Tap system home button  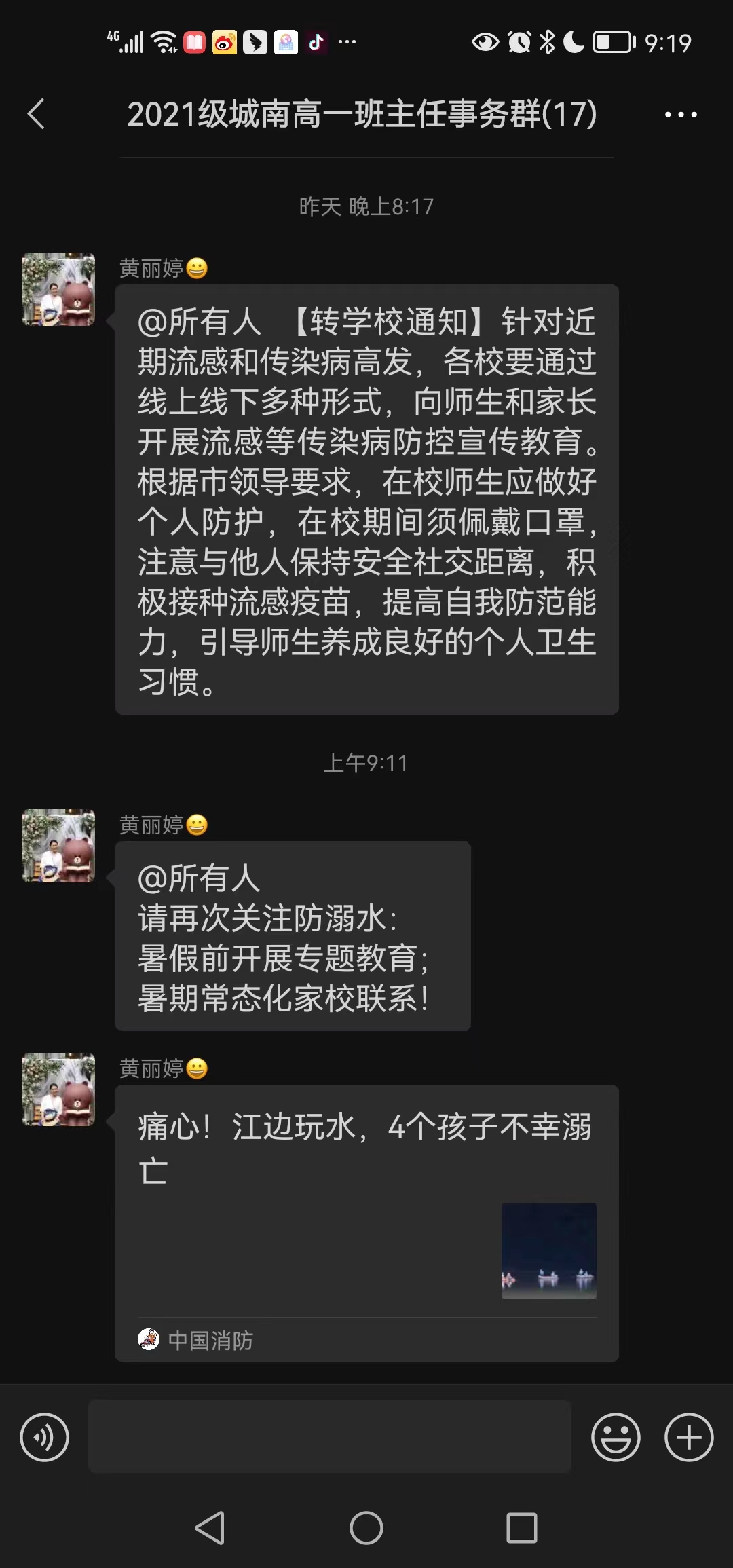tap(366, 1528)
